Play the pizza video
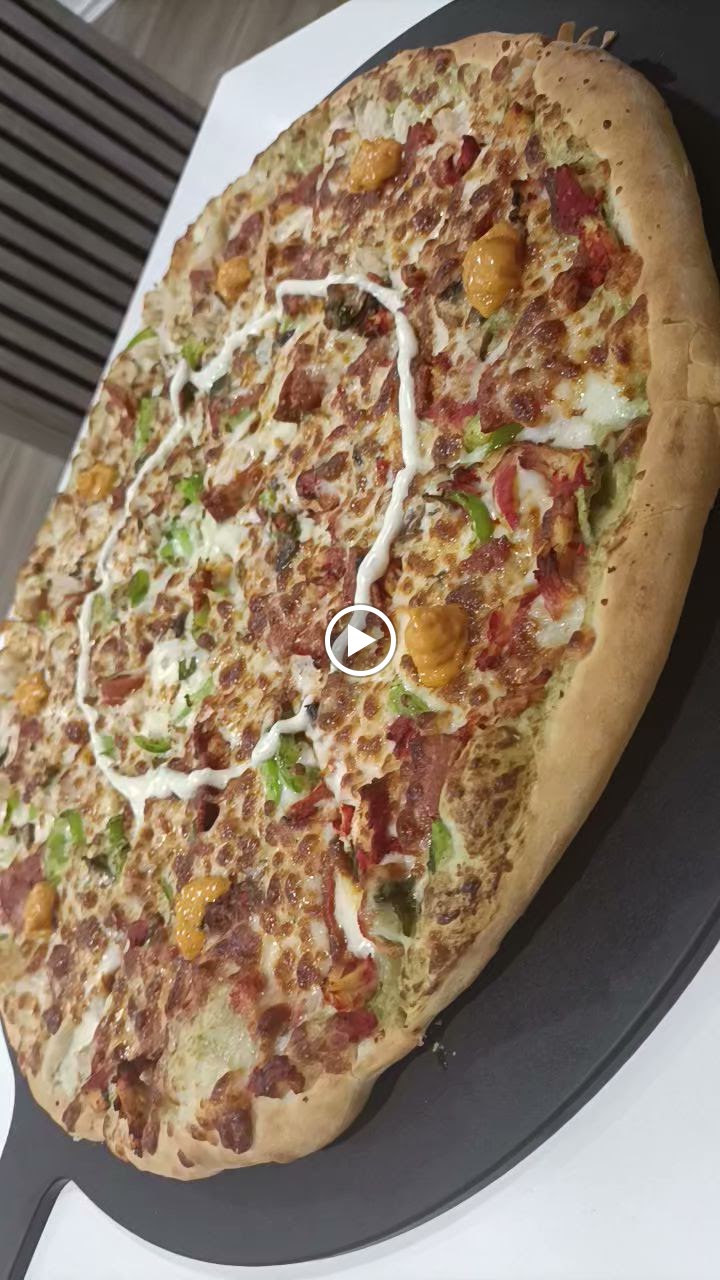Viewport: 720px width, 1280px height. pyautogui.click(x=360, y=641)
